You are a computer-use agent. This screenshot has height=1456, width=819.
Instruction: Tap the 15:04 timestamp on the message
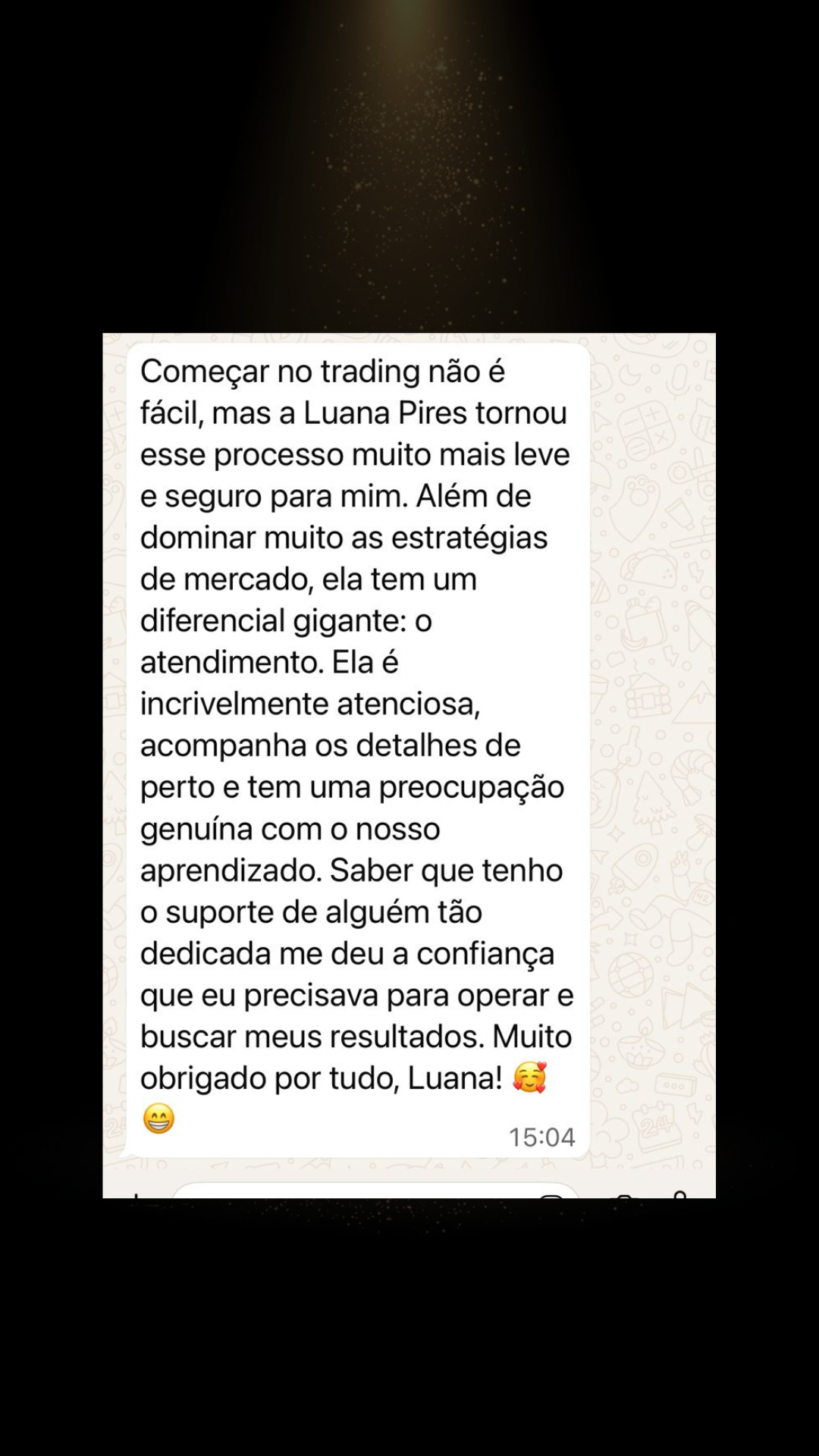click(x=543, y=1136)
